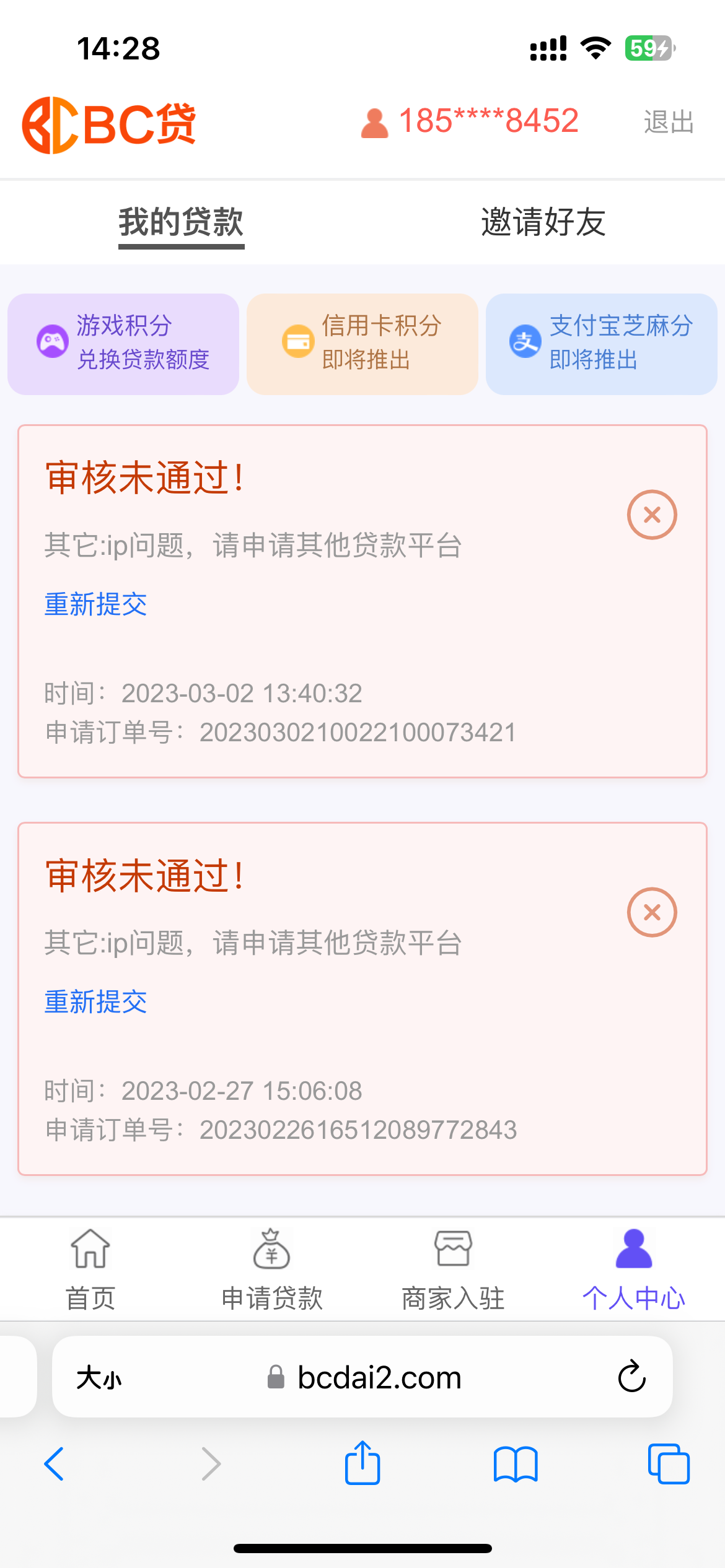Show all open Safari tabs
Screen dimensions: 725x1568
[x=669, y=1464]
